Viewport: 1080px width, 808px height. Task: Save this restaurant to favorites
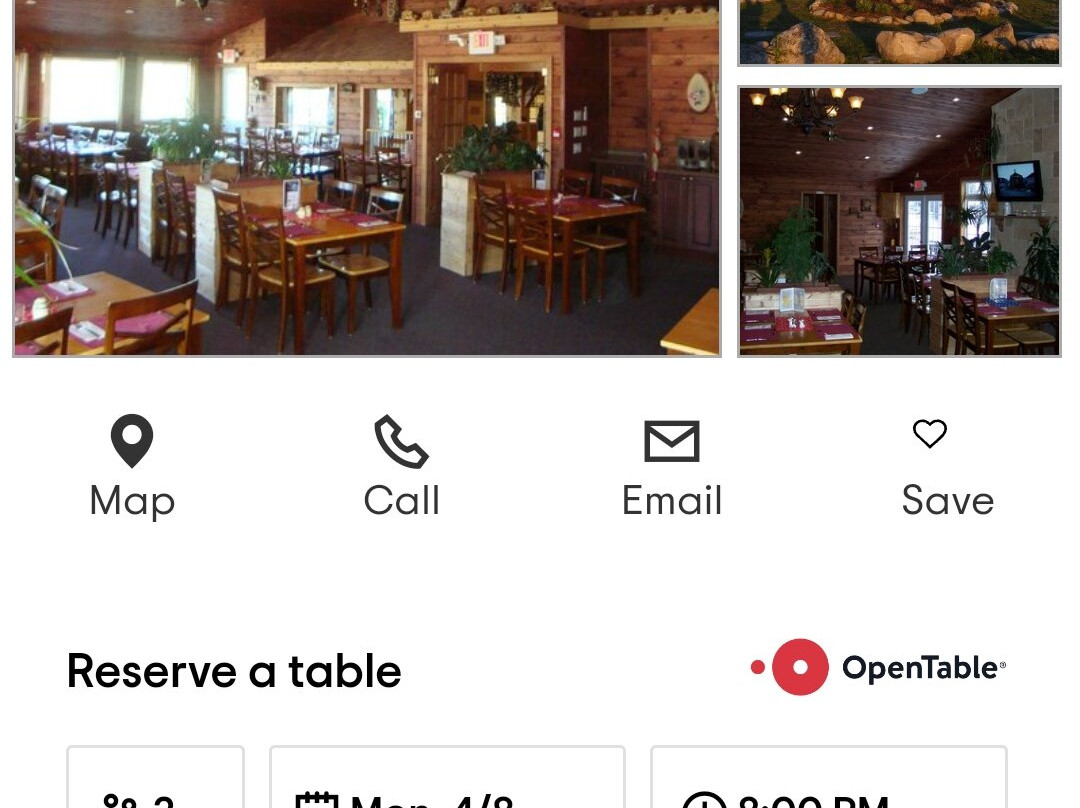[x=945, y=467]
